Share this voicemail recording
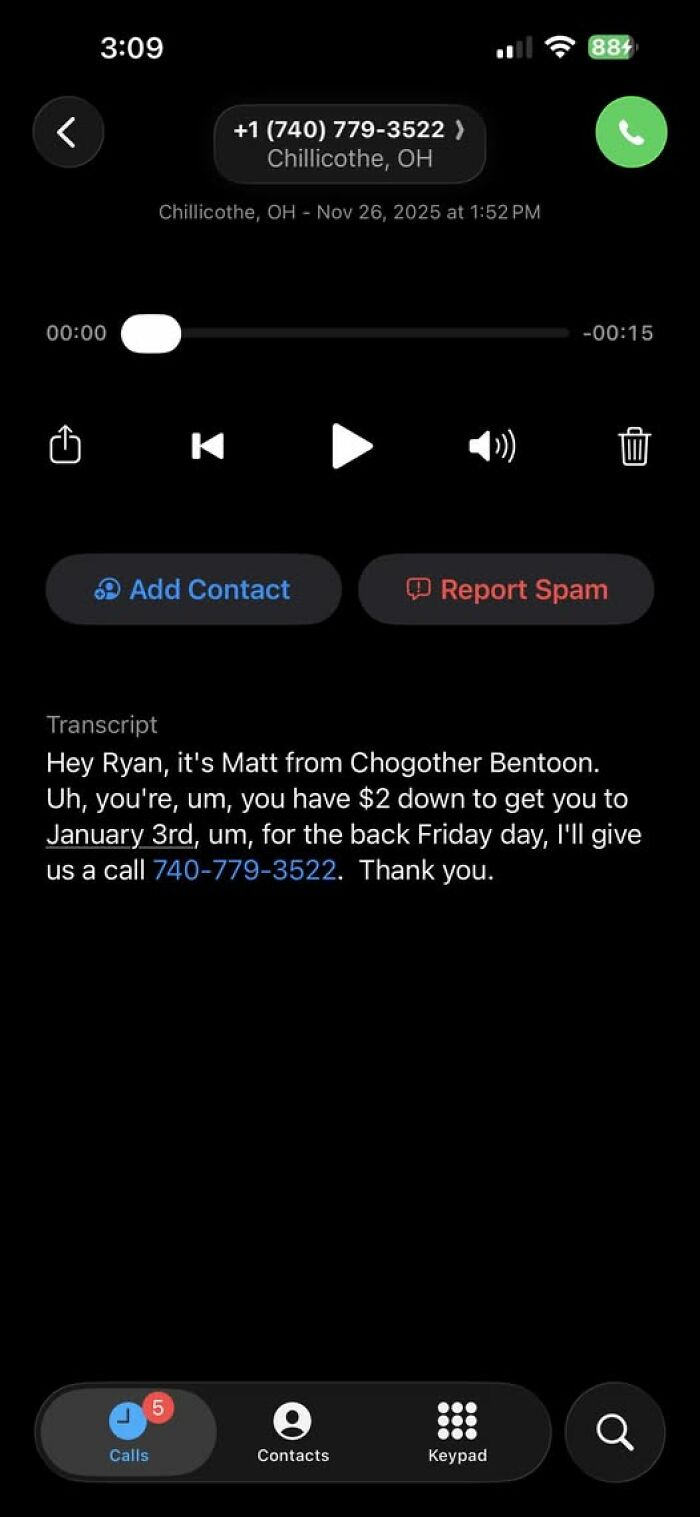Image resolution: width=700 pixels, height=1517 pixels. [x=65, y=445]
